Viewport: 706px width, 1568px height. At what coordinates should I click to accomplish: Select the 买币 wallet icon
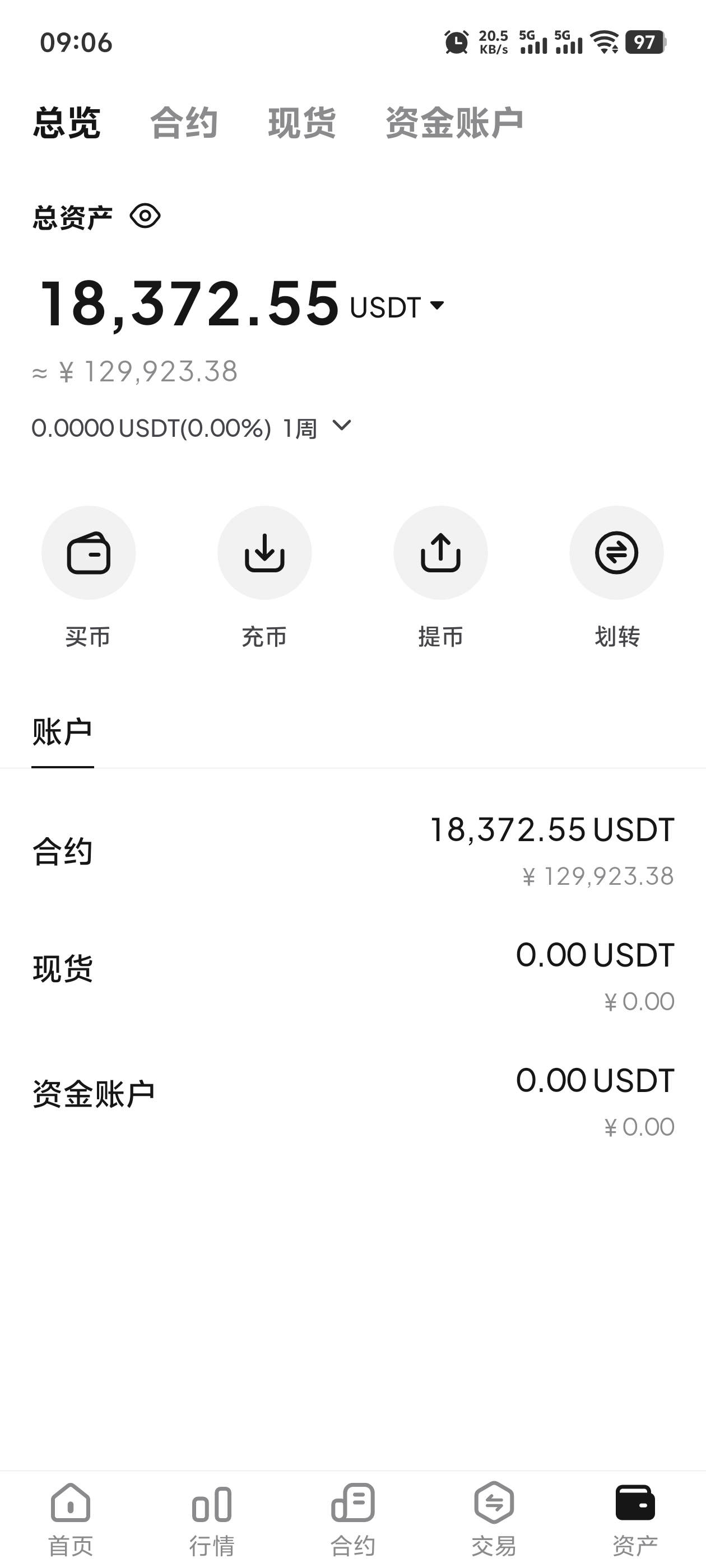89,552
